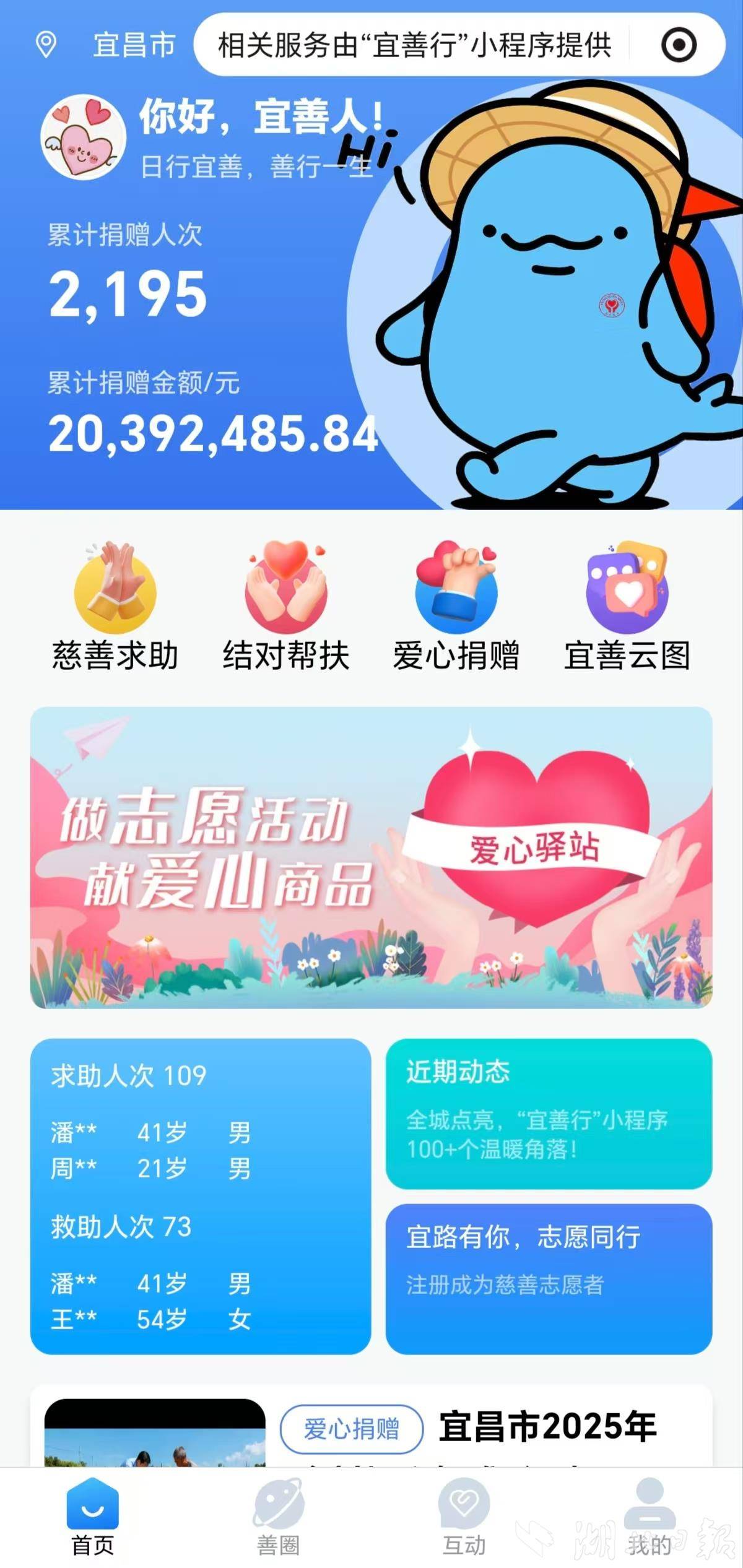This screenshot has height=1568, width=743.
Task: Go to the 我的 tab
Action: point(650,1517)
